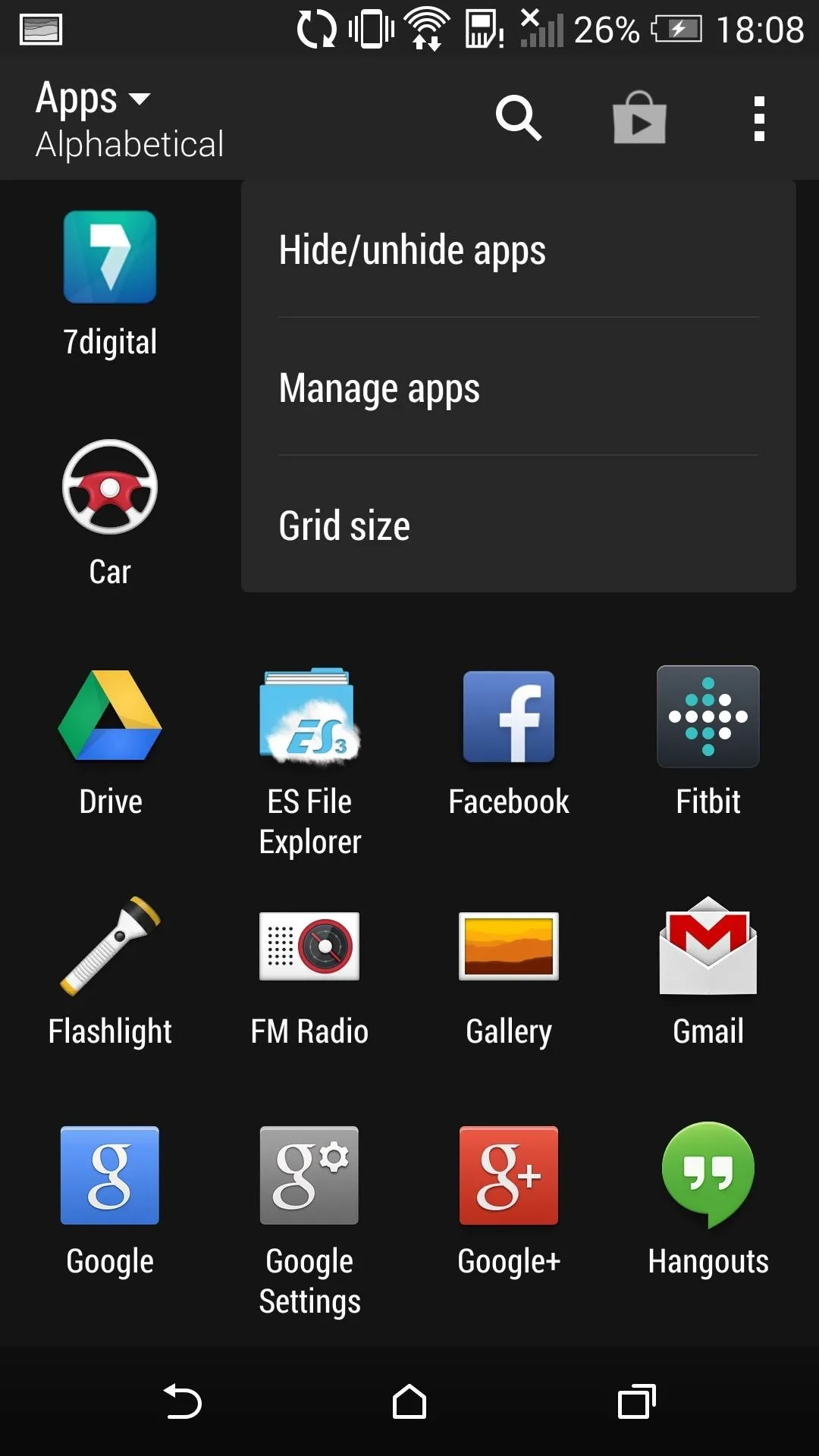Open Manage apps option

519,387
